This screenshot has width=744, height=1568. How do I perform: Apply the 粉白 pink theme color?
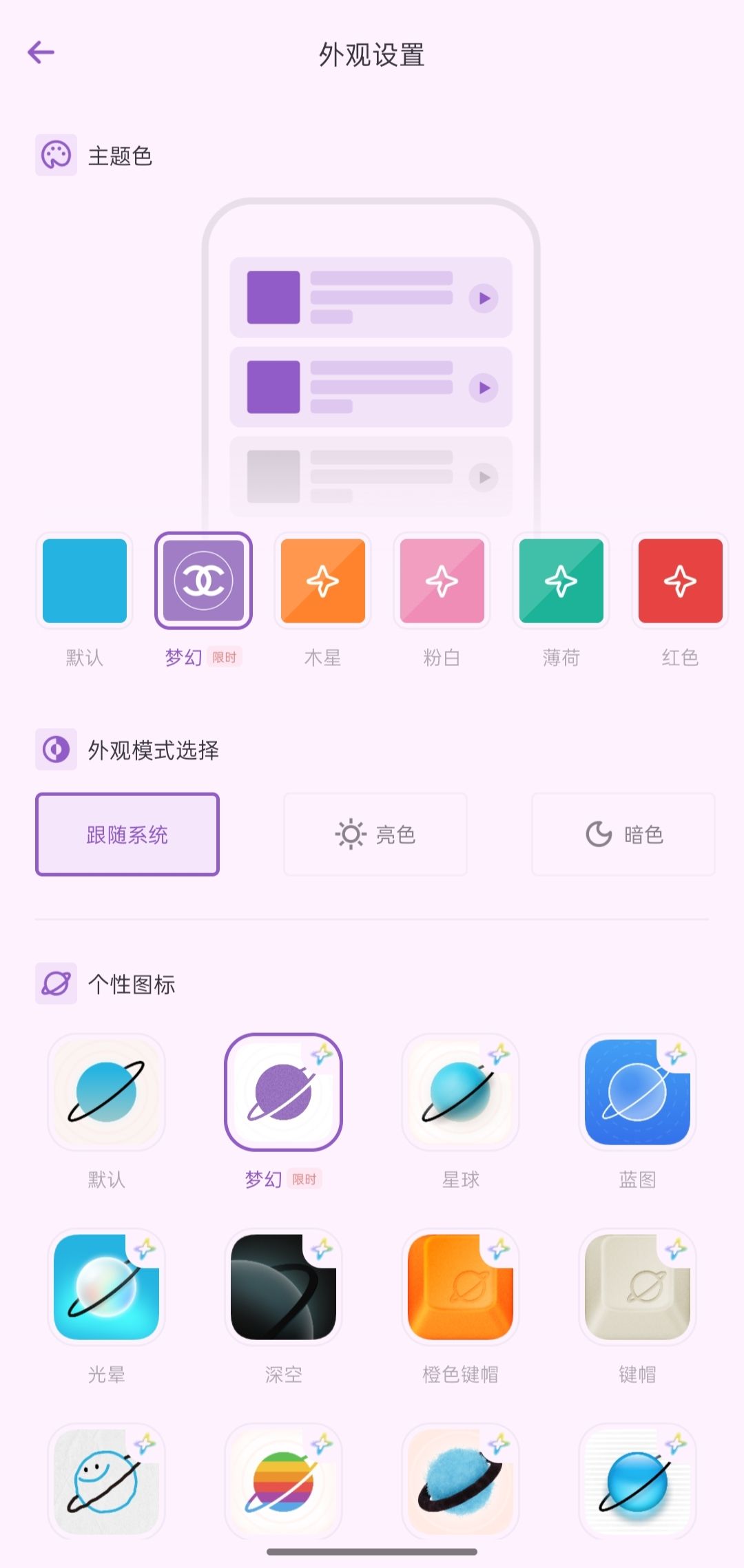click(x=442, y=581)
